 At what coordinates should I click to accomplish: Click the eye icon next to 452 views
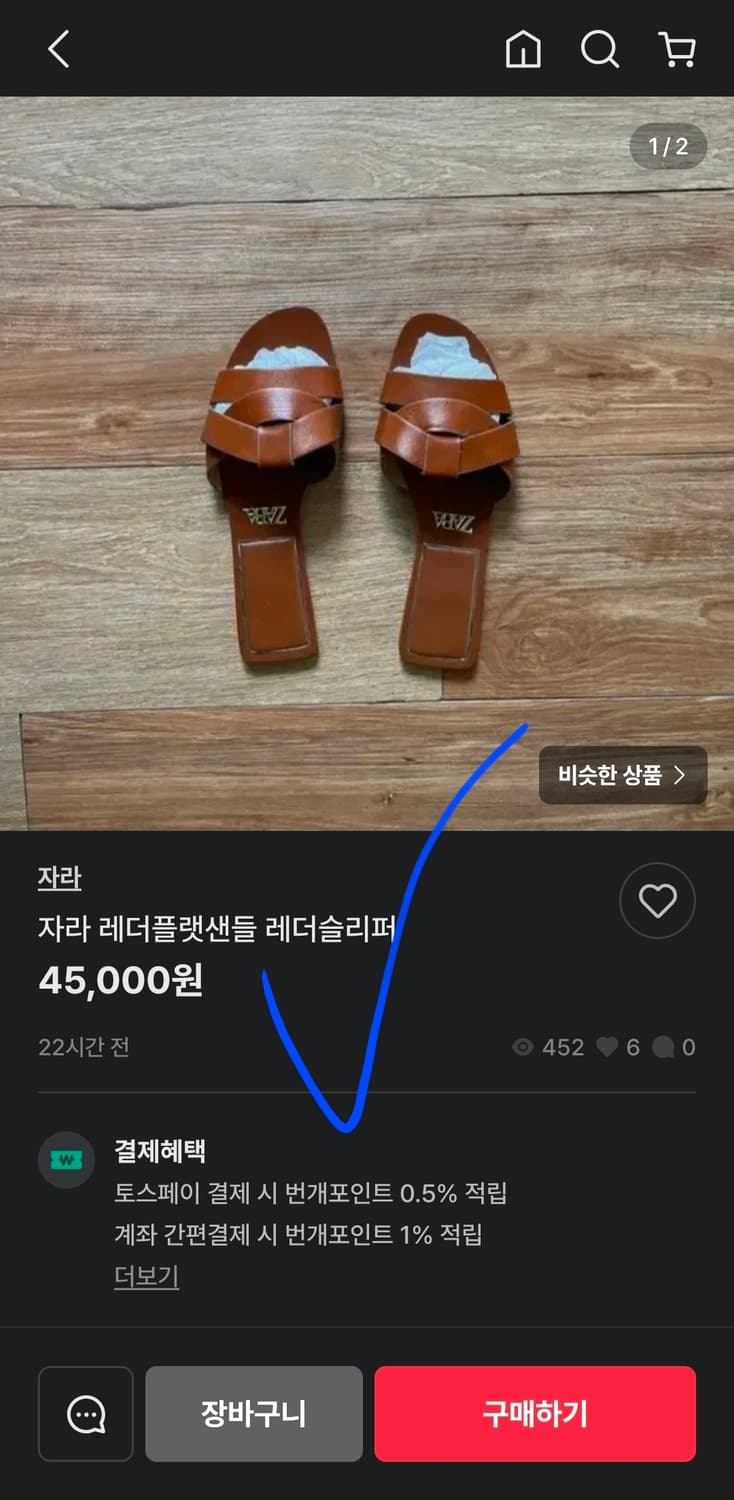pyautogui.click(x=521, y=1047)
